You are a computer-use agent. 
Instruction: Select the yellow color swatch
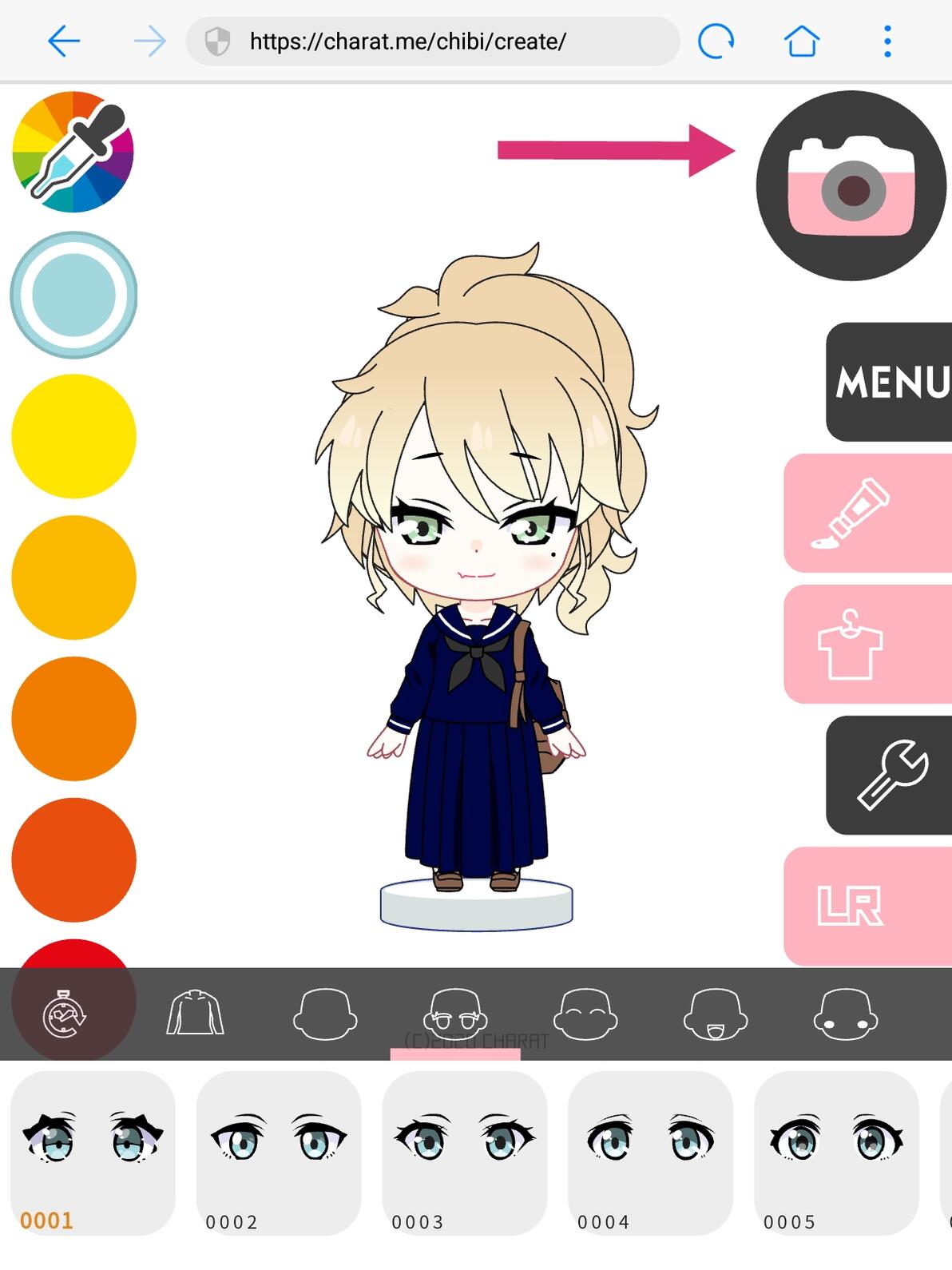(x=73, y=436)
